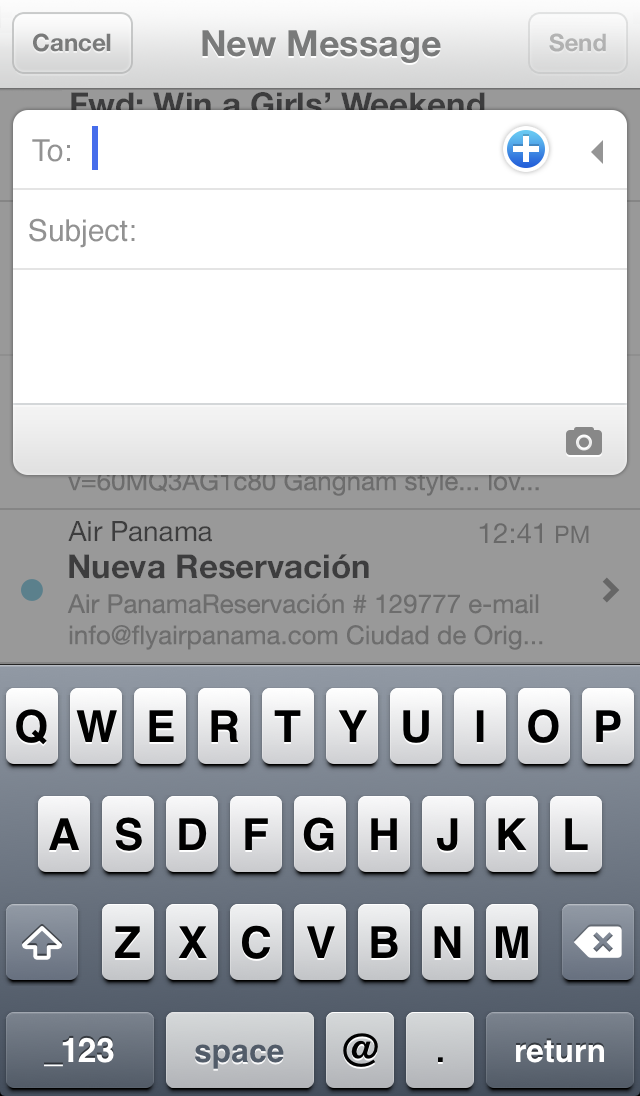Hit the backspace key

click(x=597, y=942)
